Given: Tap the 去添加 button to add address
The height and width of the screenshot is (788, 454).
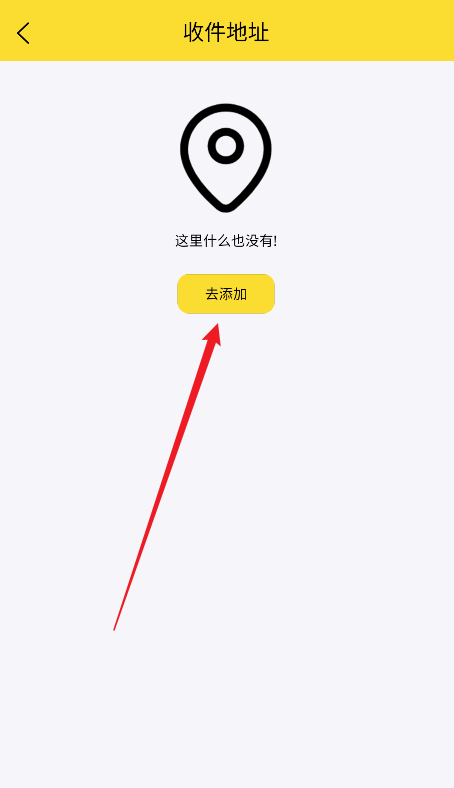Looking at the screenshot, I should click(226, 294).
